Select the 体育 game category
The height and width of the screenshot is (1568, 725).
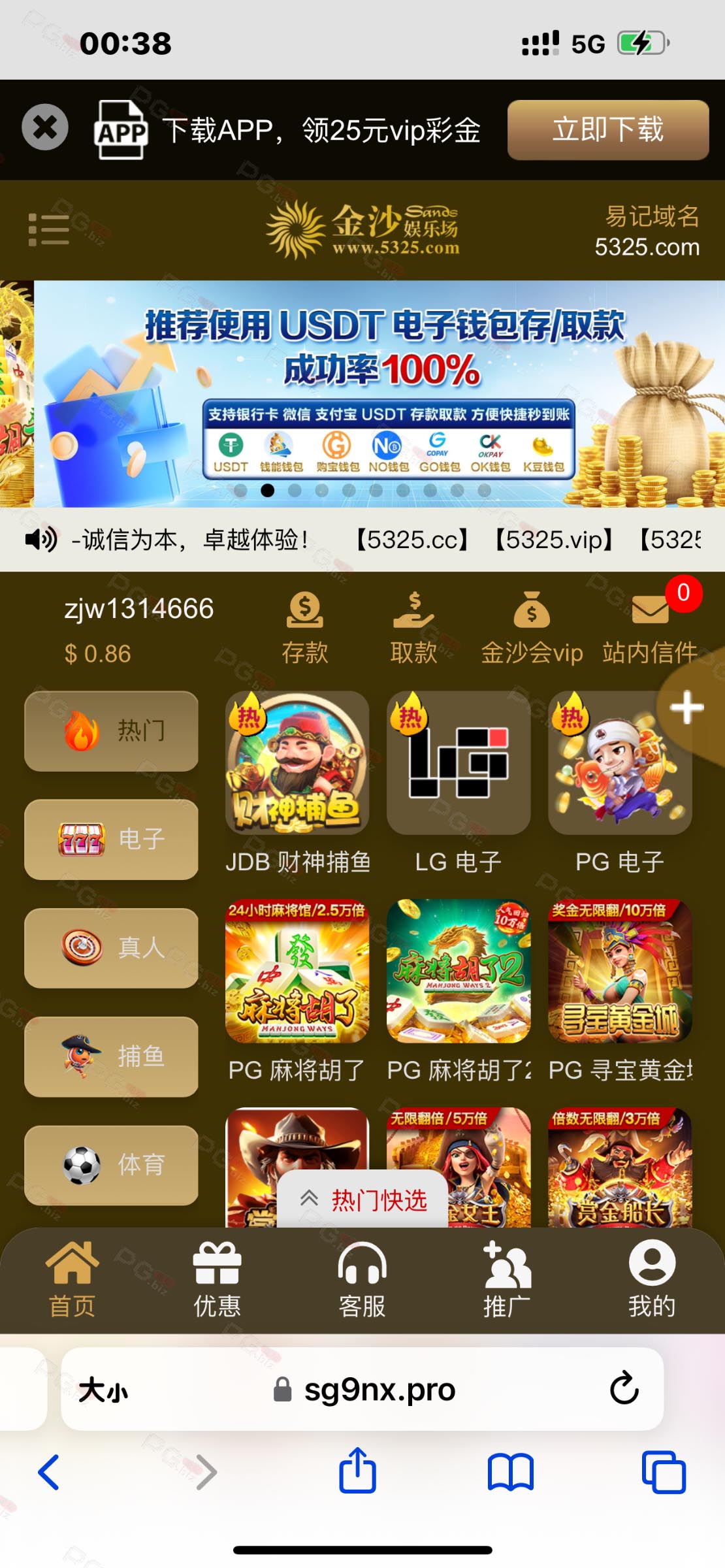112,1165
